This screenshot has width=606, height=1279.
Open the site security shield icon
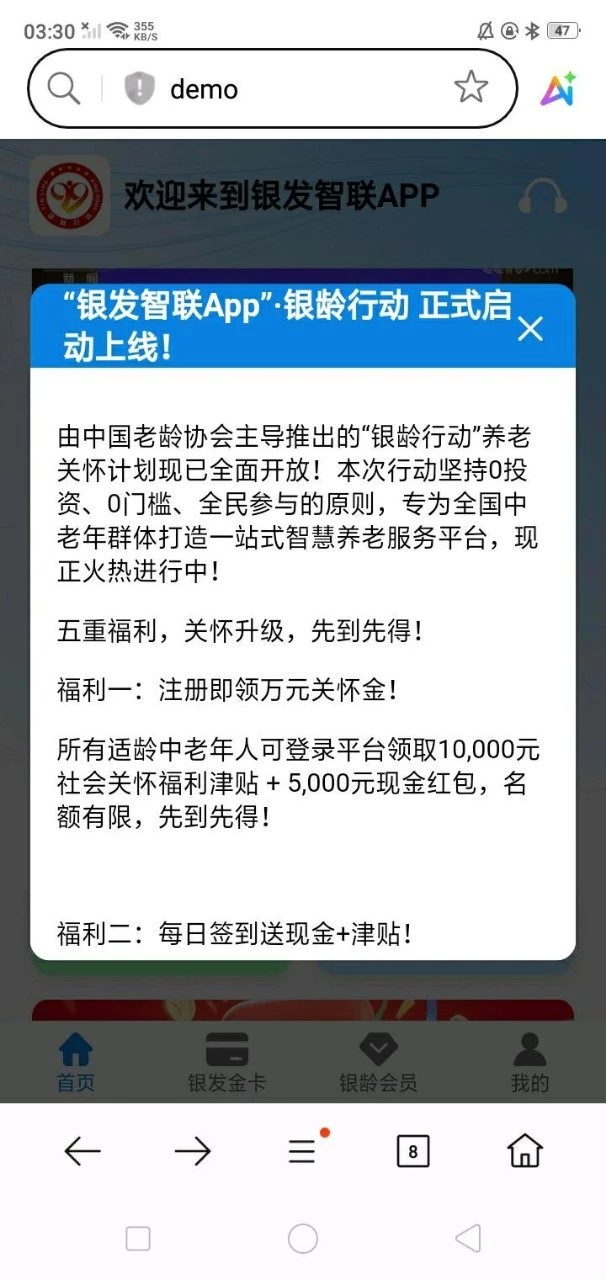(139, 89)
